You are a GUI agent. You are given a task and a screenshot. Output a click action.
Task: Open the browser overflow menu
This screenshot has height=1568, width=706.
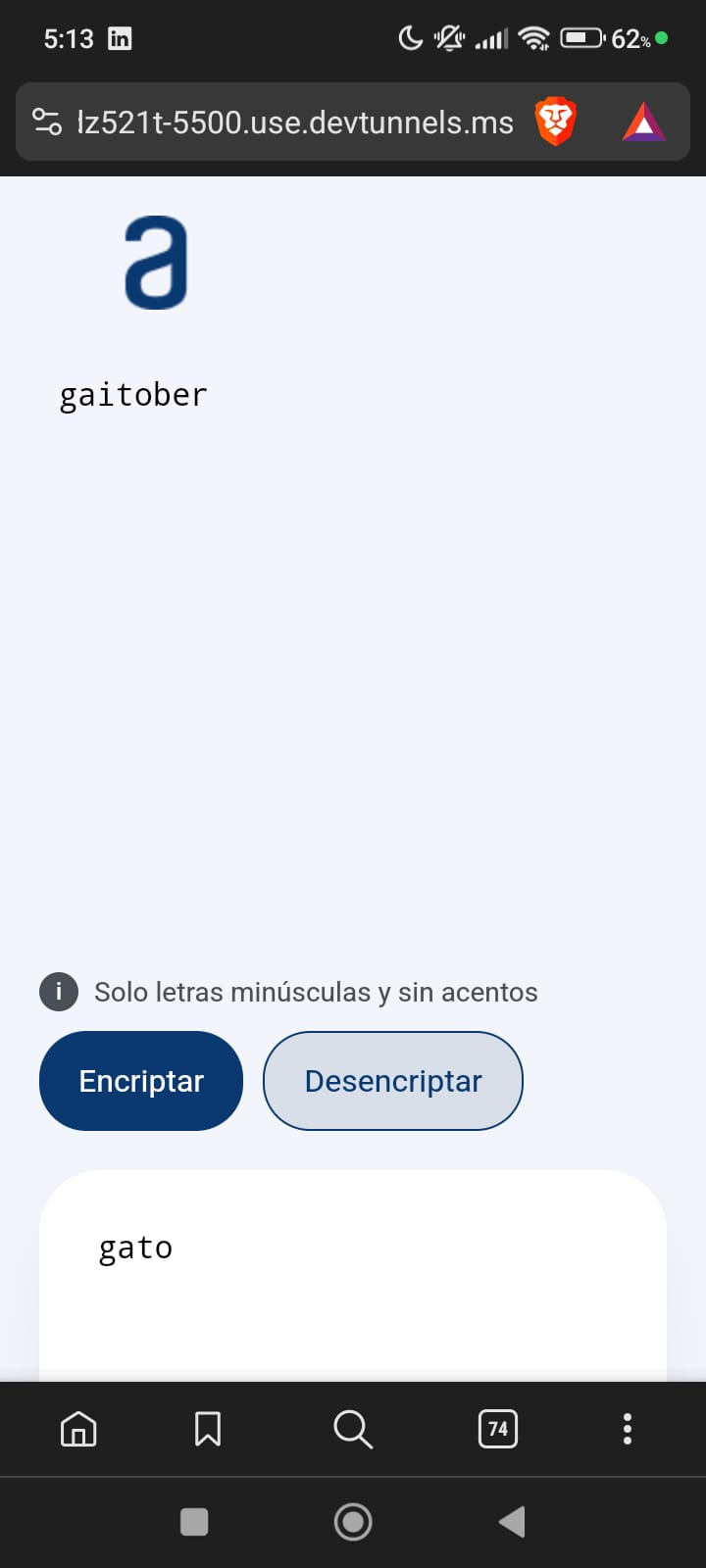coord(628,1429)
